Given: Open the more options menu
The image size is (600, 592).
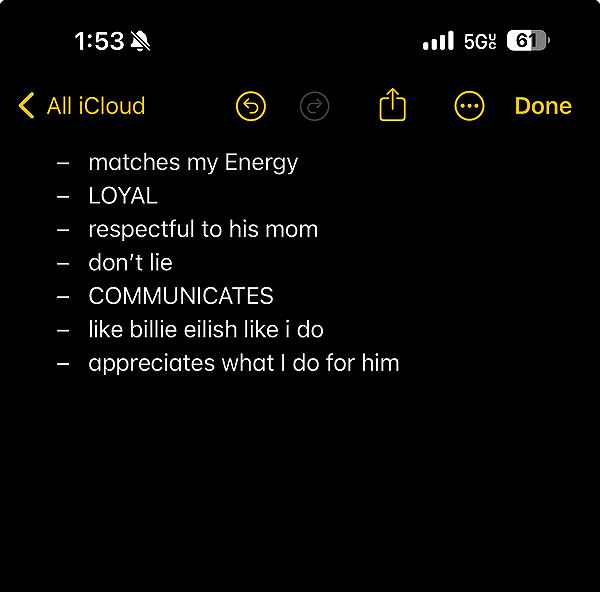Looking at the screenshot, I should click(x=469, y=106).
